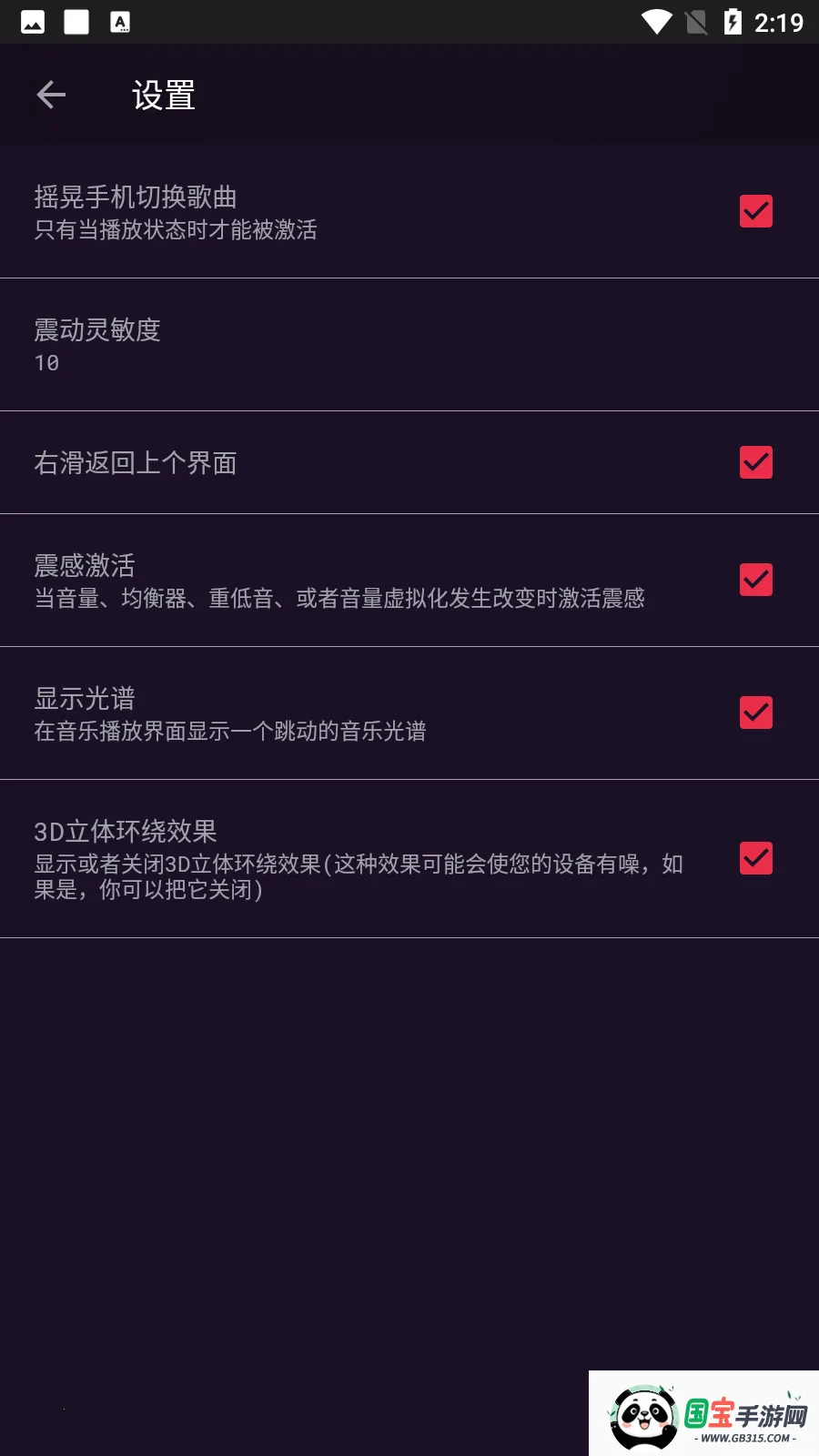
Task: Turn off 3D立体环绕效果
Action: point(755,856)
